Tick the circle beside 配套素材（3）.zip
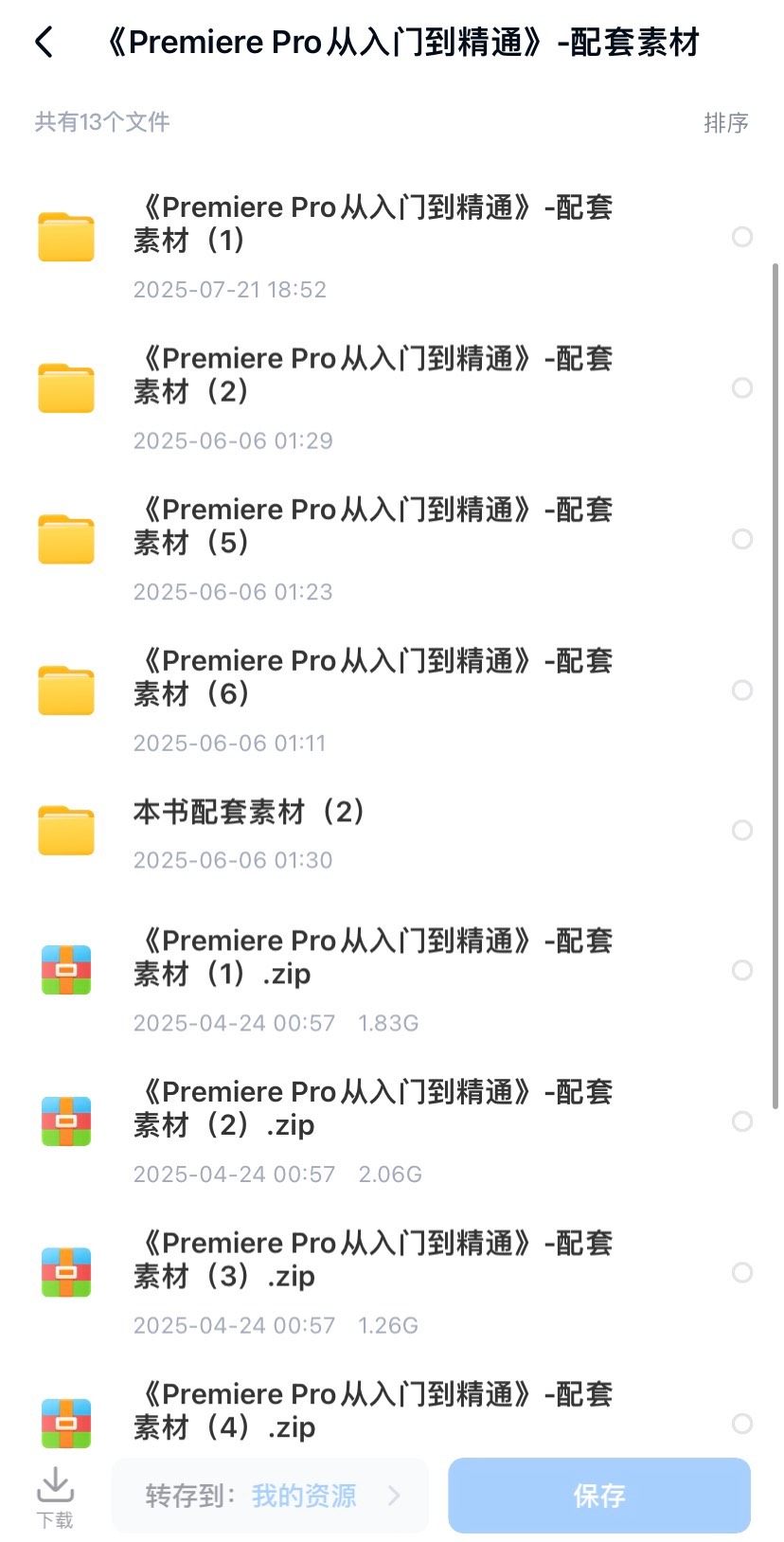Viewport: 784px width, 1542px height. point(742,1272)
